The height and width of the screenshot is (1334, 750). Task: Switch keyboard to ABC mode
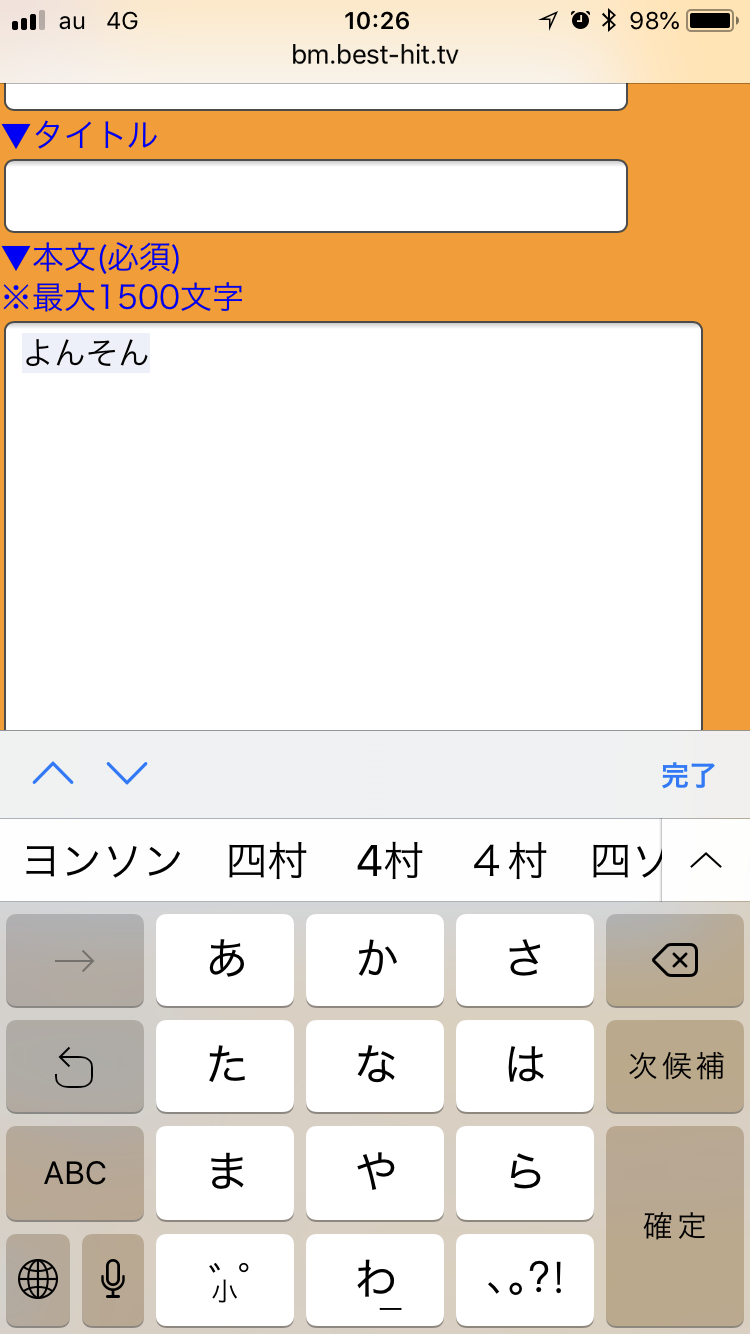coord(75,1173)
